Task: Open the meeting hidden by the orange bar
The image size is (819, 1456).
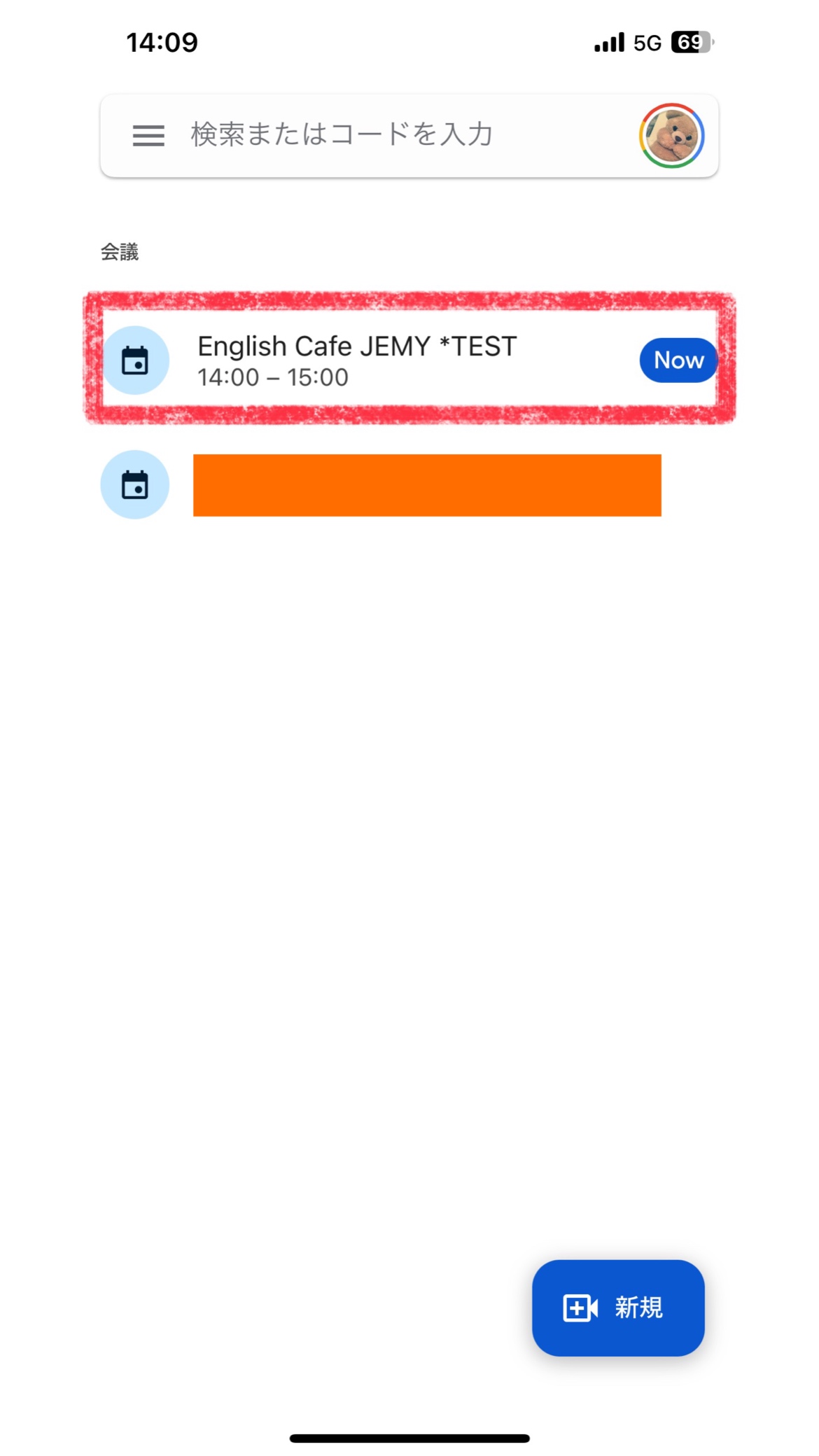Action: coord(427,485)
